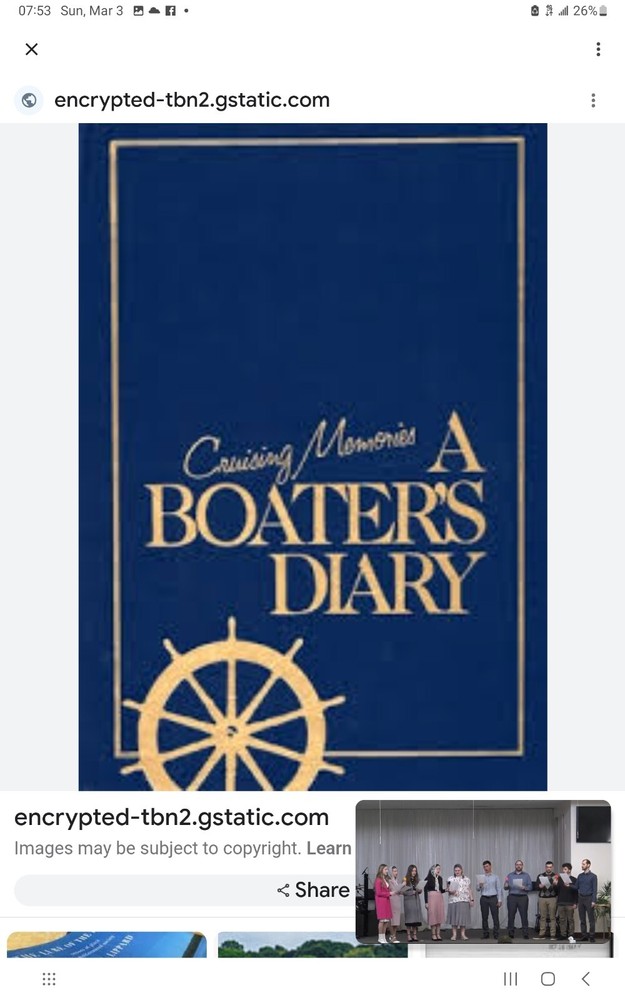Open the options menu beside the source domain
The image size is (625, 1000).
(x=593, y=100)
